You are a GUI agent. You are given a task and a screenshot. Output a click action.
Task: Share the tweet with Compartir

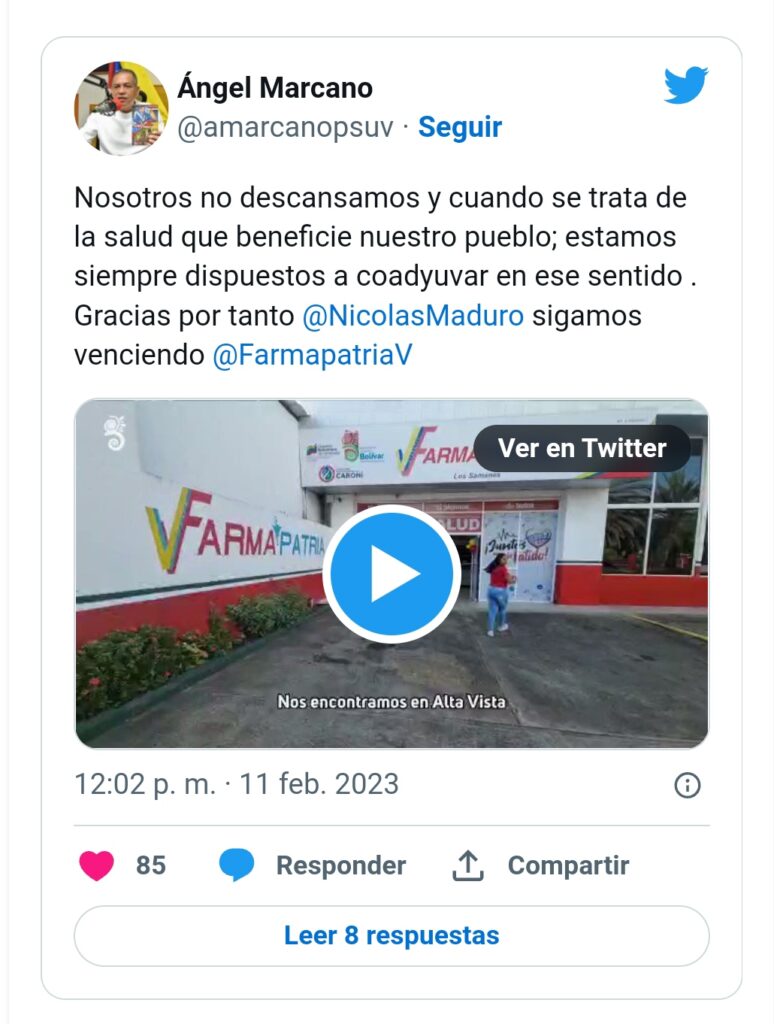(x=540, y=865)
